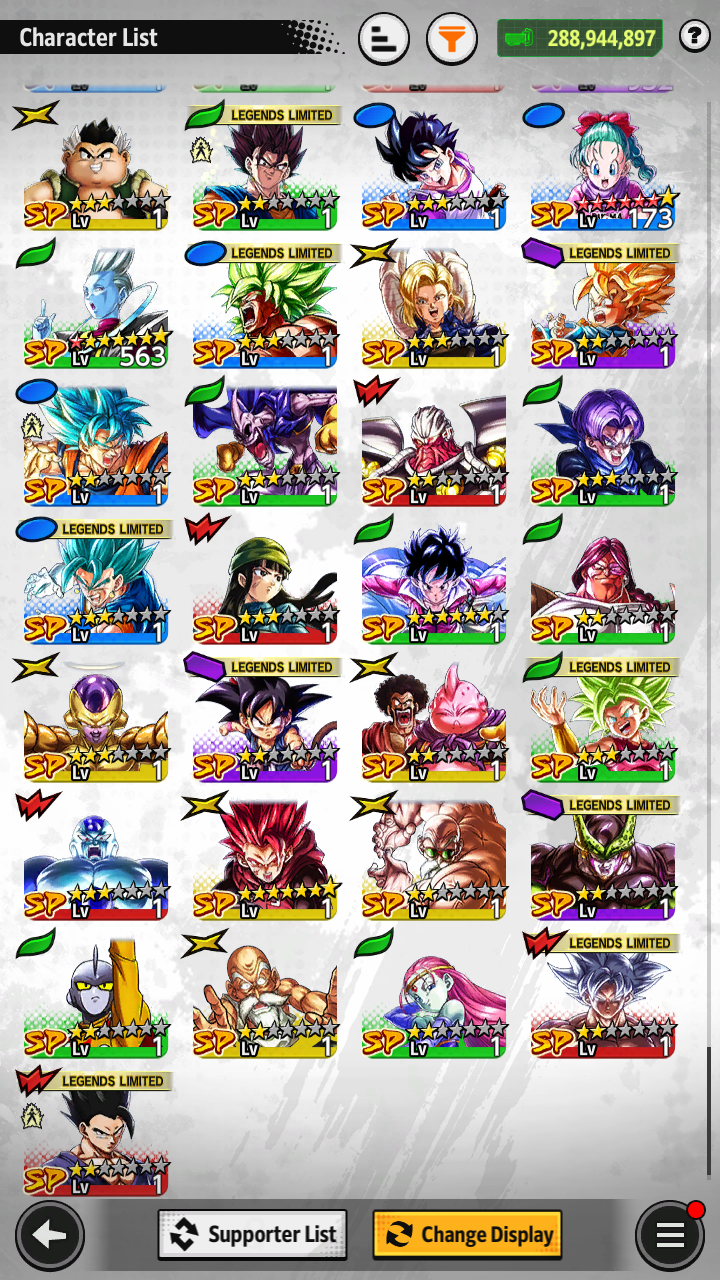Select the Android 18 character card
The image size is (720, 1280).
click(x=434, y=306)
